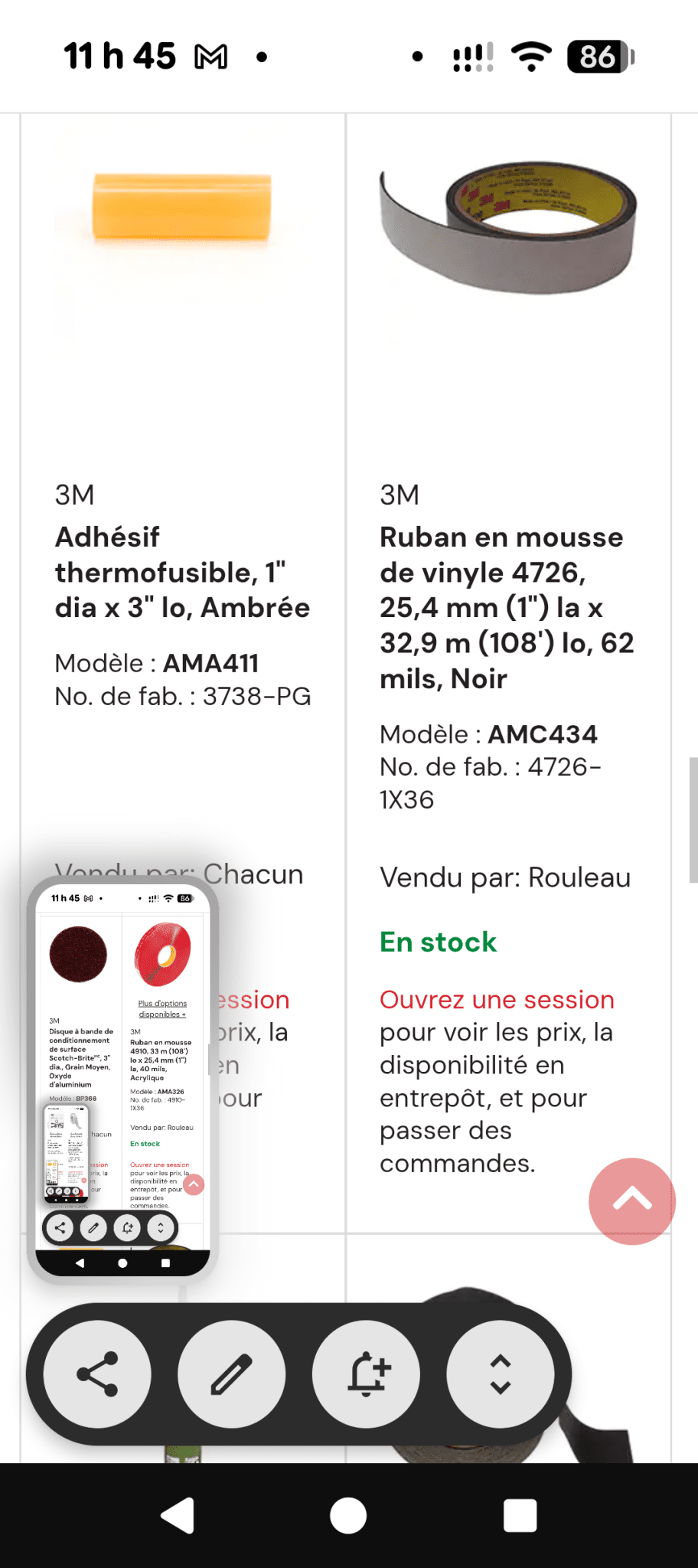The width and height of the screenshot is (698, 1568).
Task: Select the pencil edit icon
Action: click(232, 1374)
